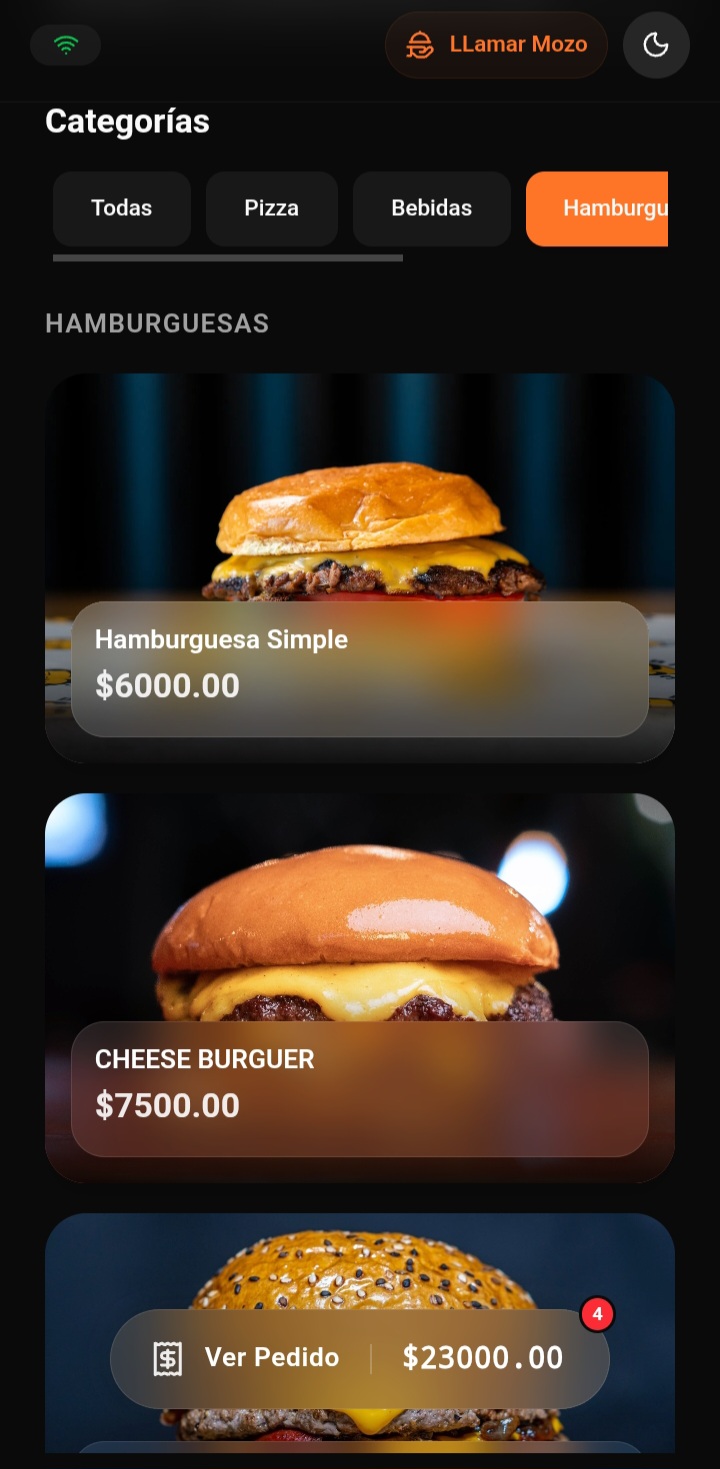This screenshot has width=720, height=1469.
Task: Select the Hamburguesas category chip
Action: coord(598,208)
